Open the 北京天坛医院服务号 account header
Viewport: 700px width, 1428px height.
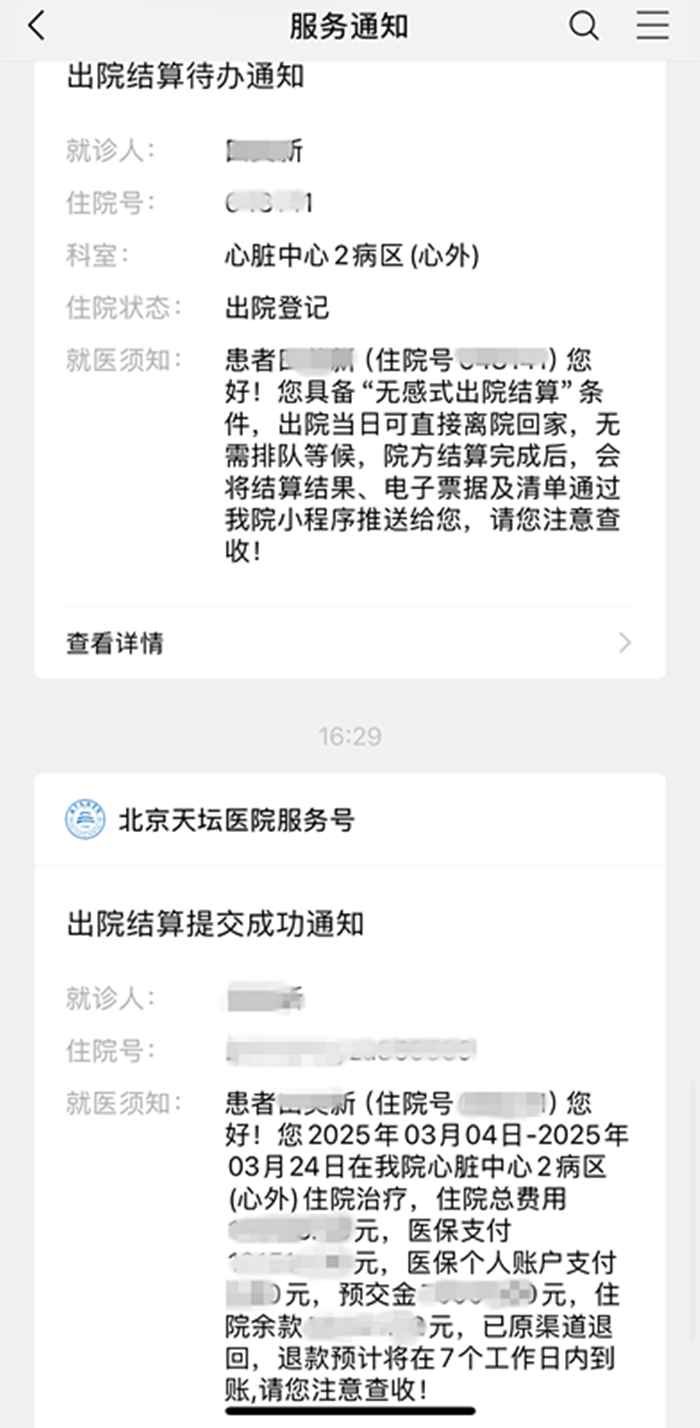[236, 821]
